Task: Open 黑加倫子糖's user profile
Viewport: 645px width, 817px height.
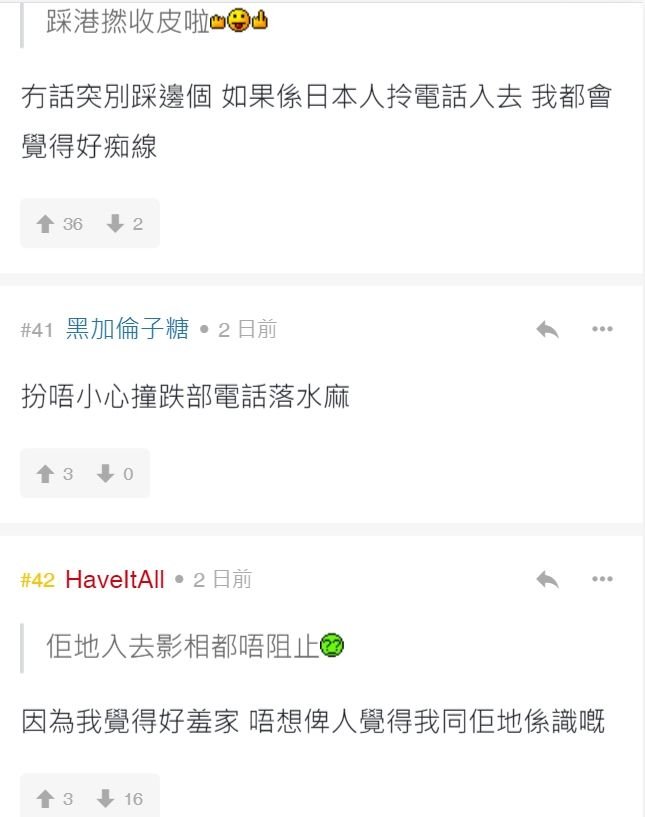Action: coord(127,329)
